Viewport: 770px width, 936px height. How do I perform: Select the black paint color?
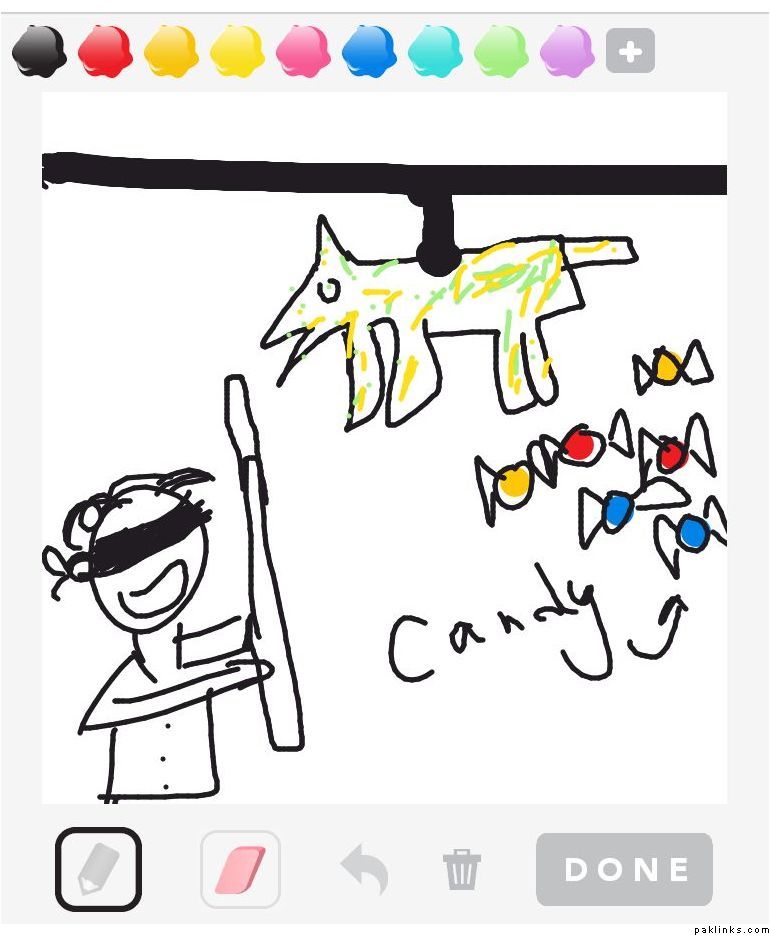[x=39, y=51]
